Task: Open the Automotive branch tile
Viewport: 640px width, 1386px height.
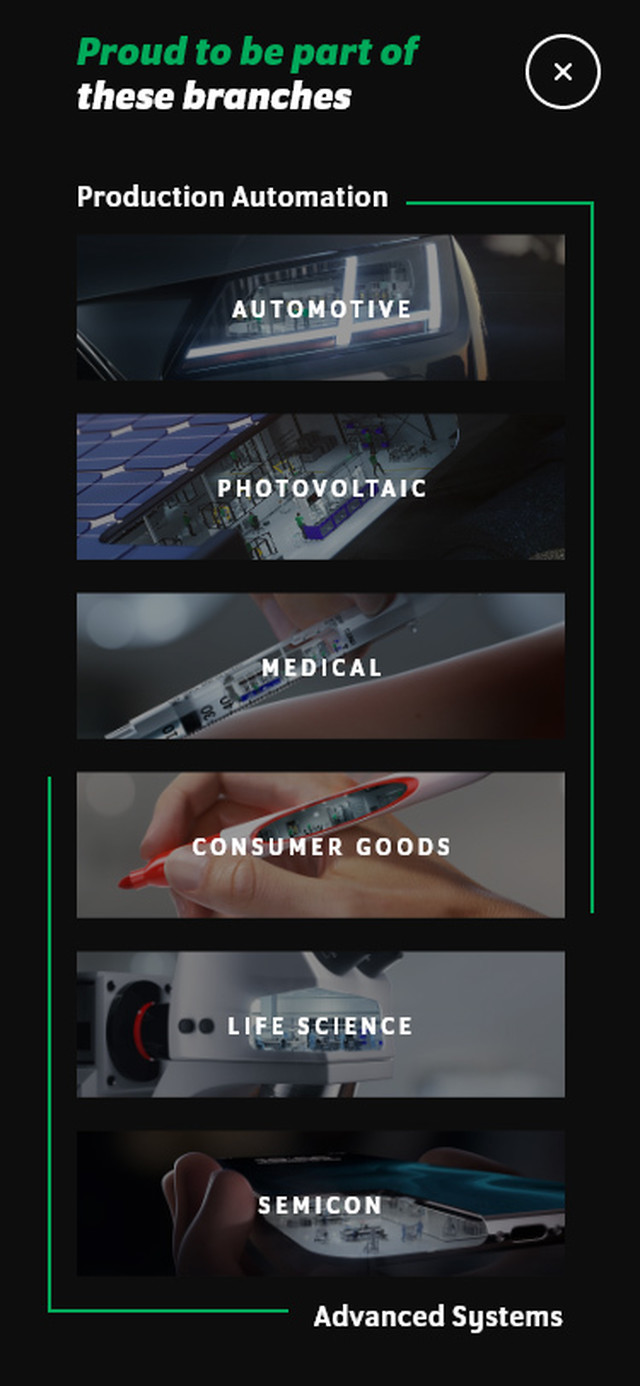Action: [x=321, y=308]
